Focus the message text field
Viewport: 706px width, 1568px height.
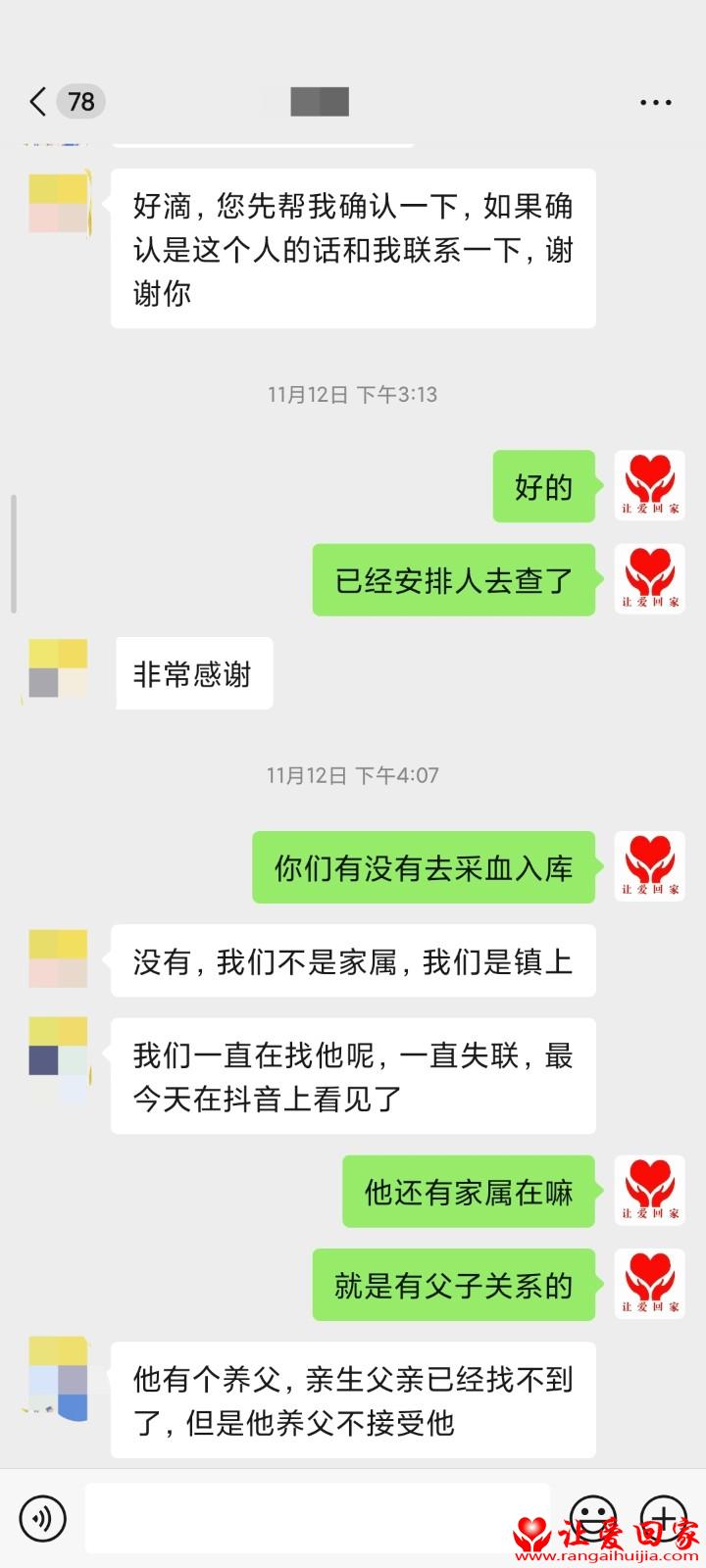[316, 1518]
